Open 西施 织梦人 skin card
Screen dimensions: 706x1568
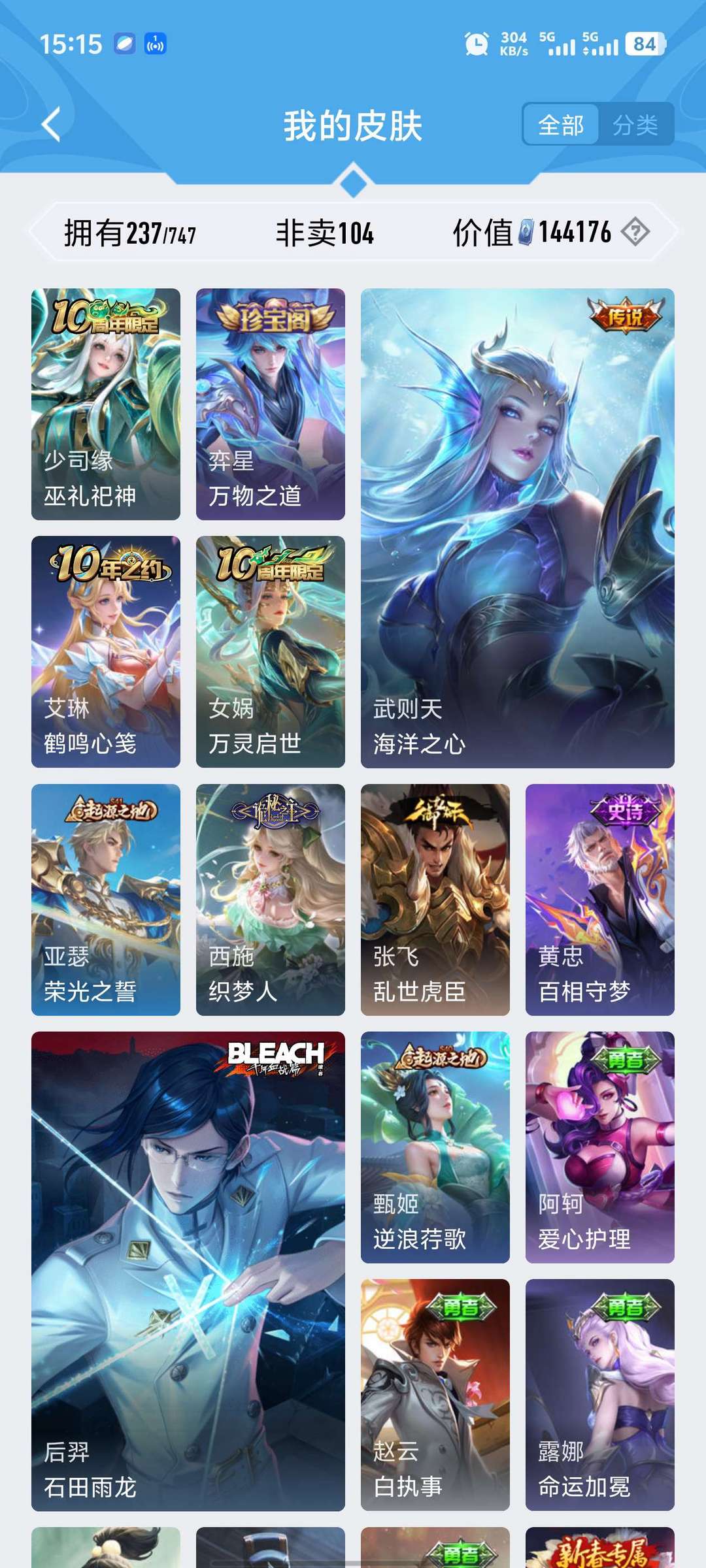[x=271, y=900]
